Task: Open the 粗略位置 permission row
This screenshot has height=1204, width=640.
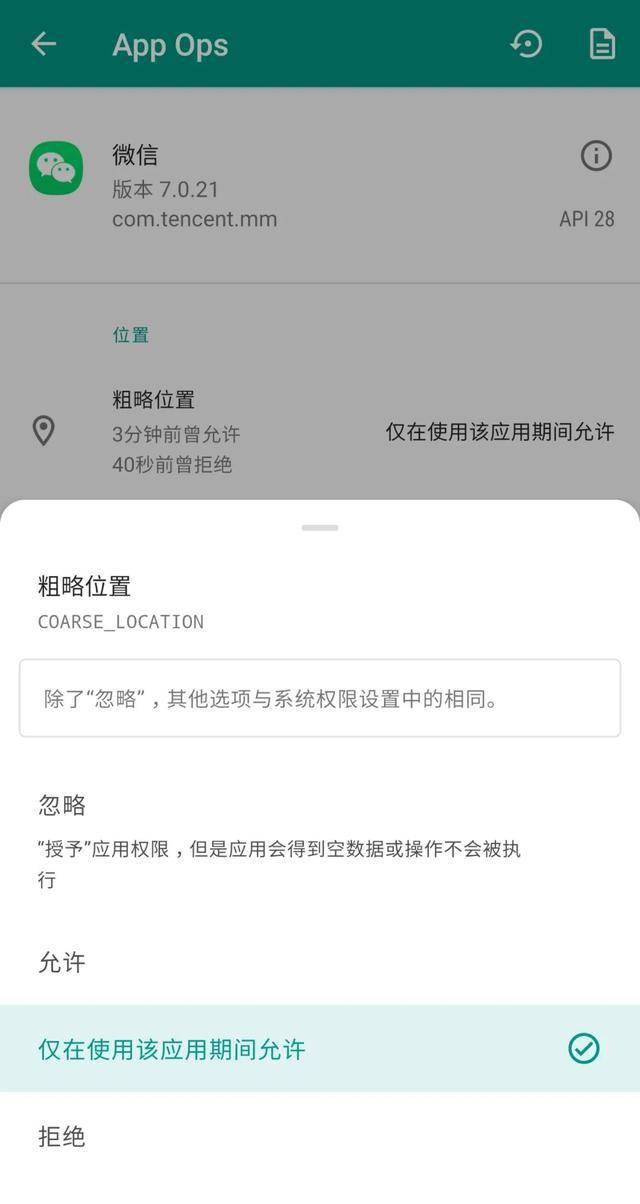Action: [x=320, y=431]
